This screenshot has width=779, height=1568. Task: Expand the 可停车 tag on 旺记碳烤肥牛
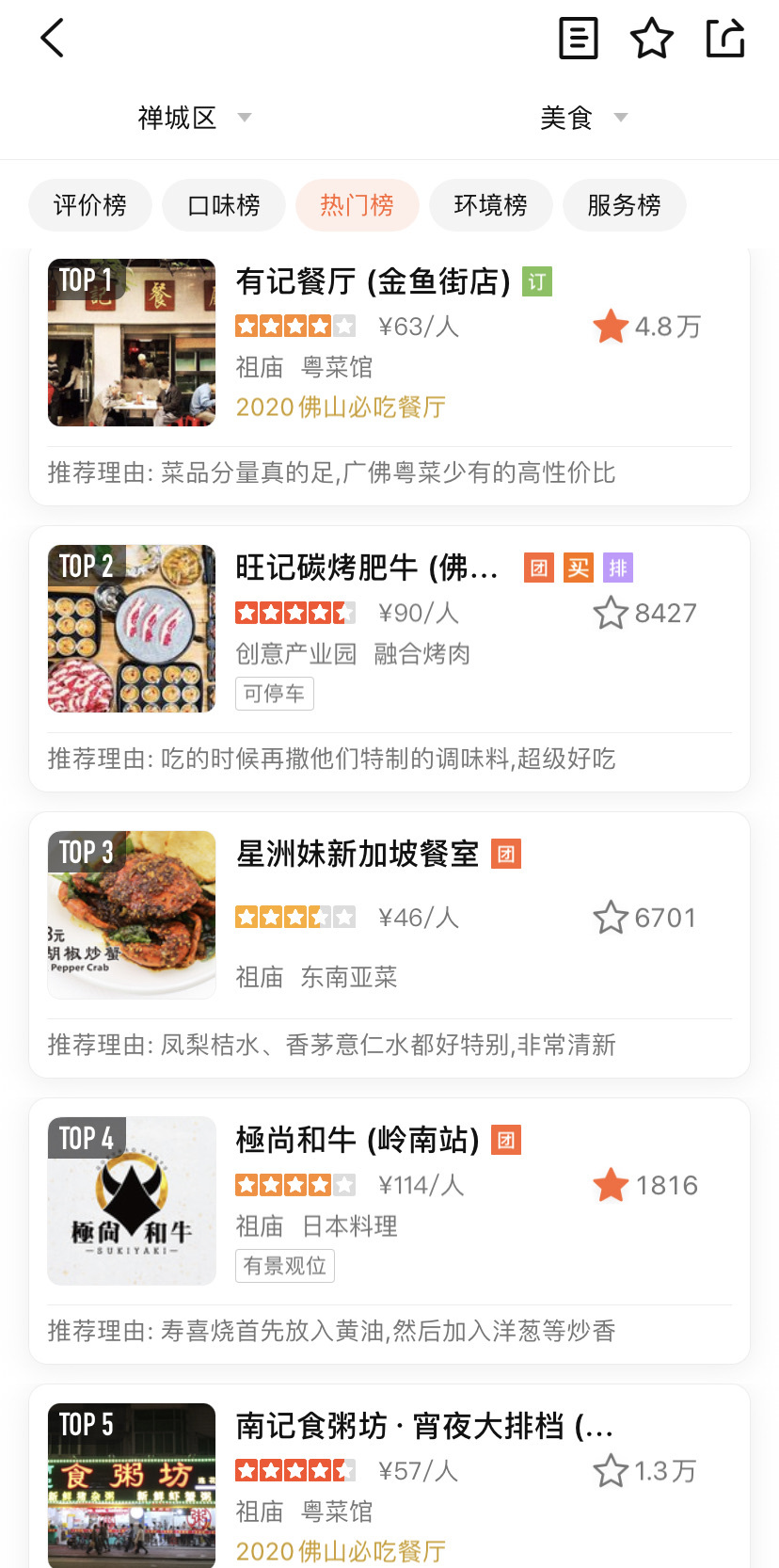[x=274, y=694]
